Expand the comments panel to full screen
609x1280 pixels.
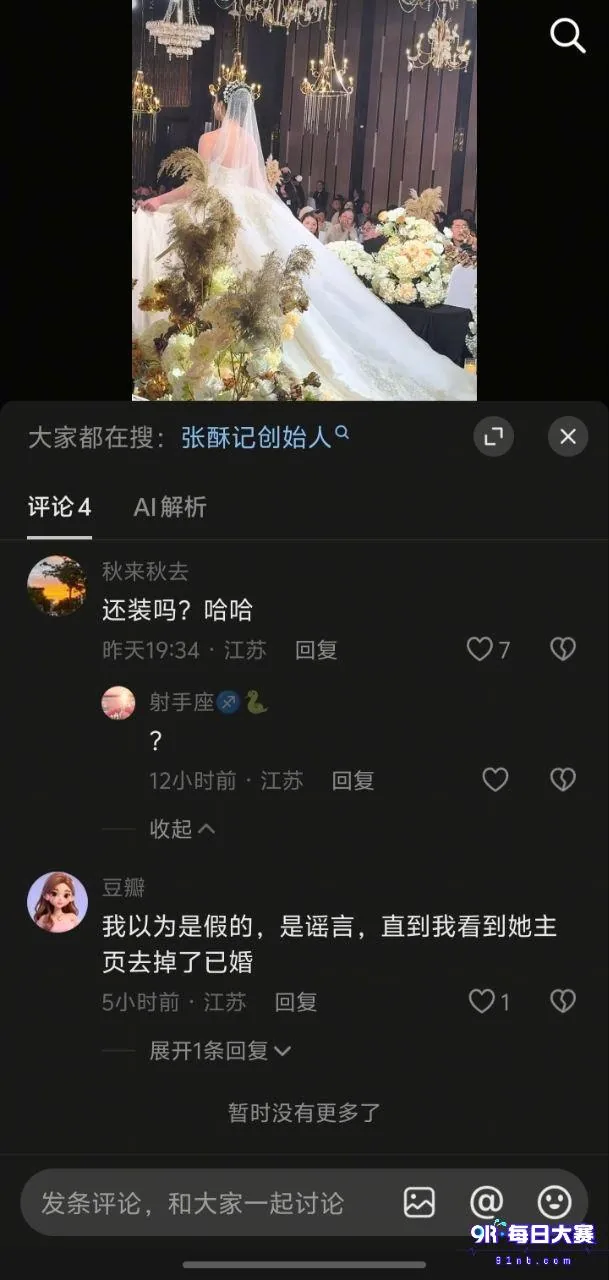click(493, 437)
